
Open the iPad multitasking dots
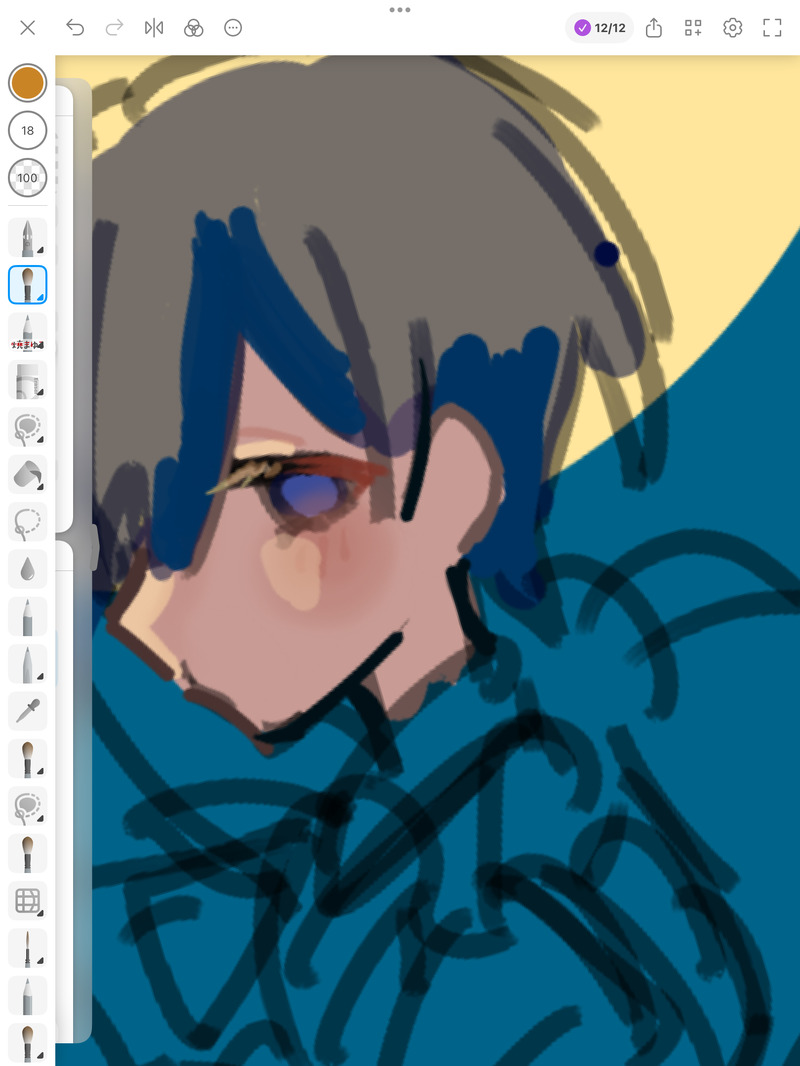pyautogui.click(x=400, y=9)
